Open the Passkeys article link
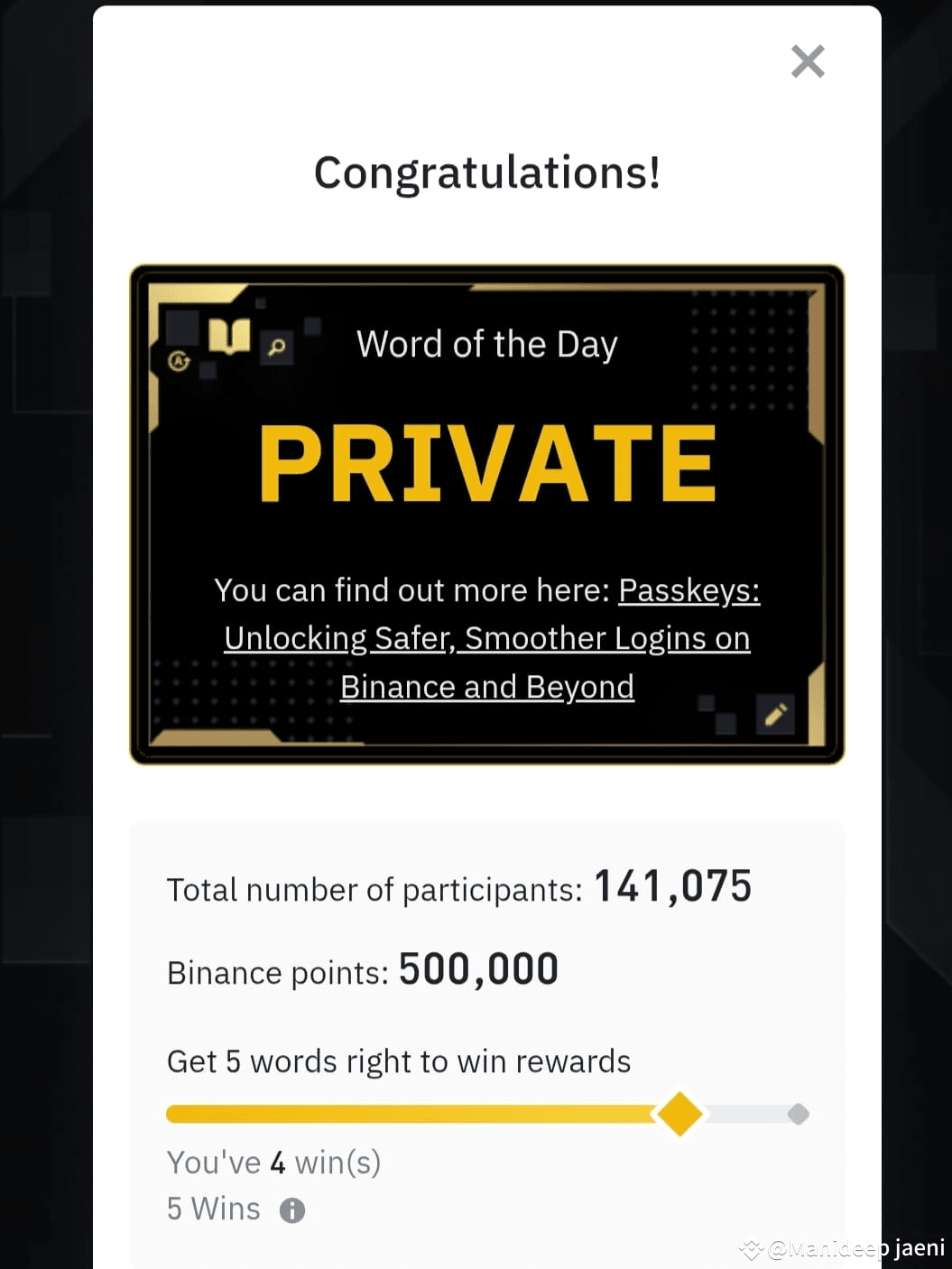This screenshot has width=952, height=1269. click(486, 638)
